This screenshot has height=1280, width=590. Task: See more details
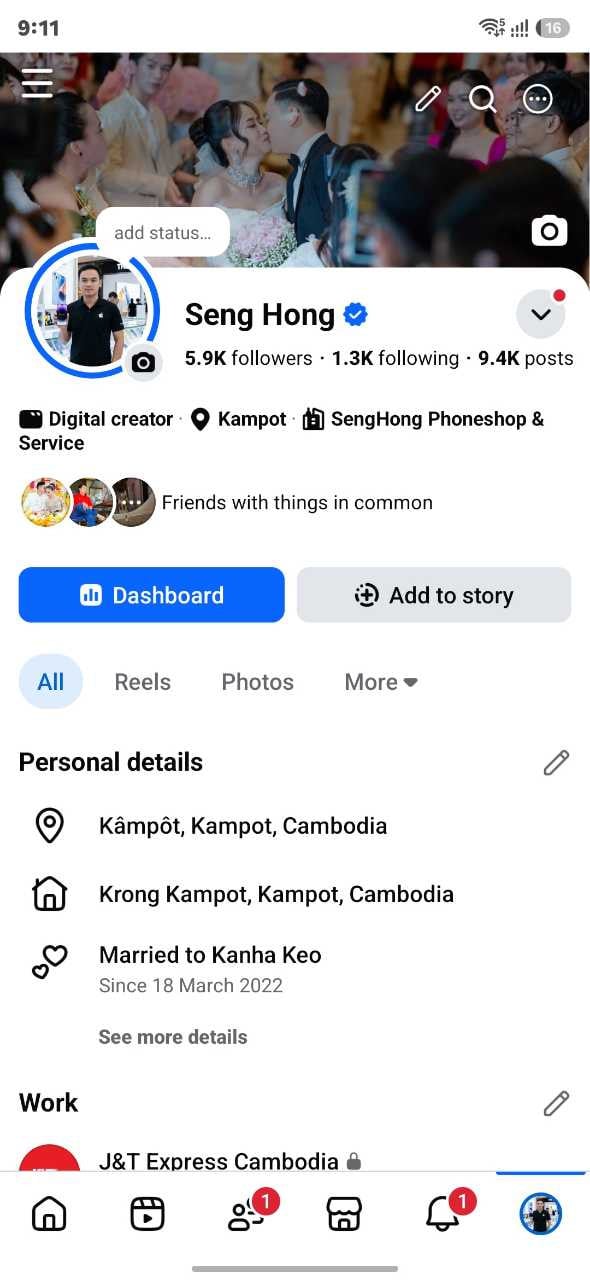(x=173, y=1037)
